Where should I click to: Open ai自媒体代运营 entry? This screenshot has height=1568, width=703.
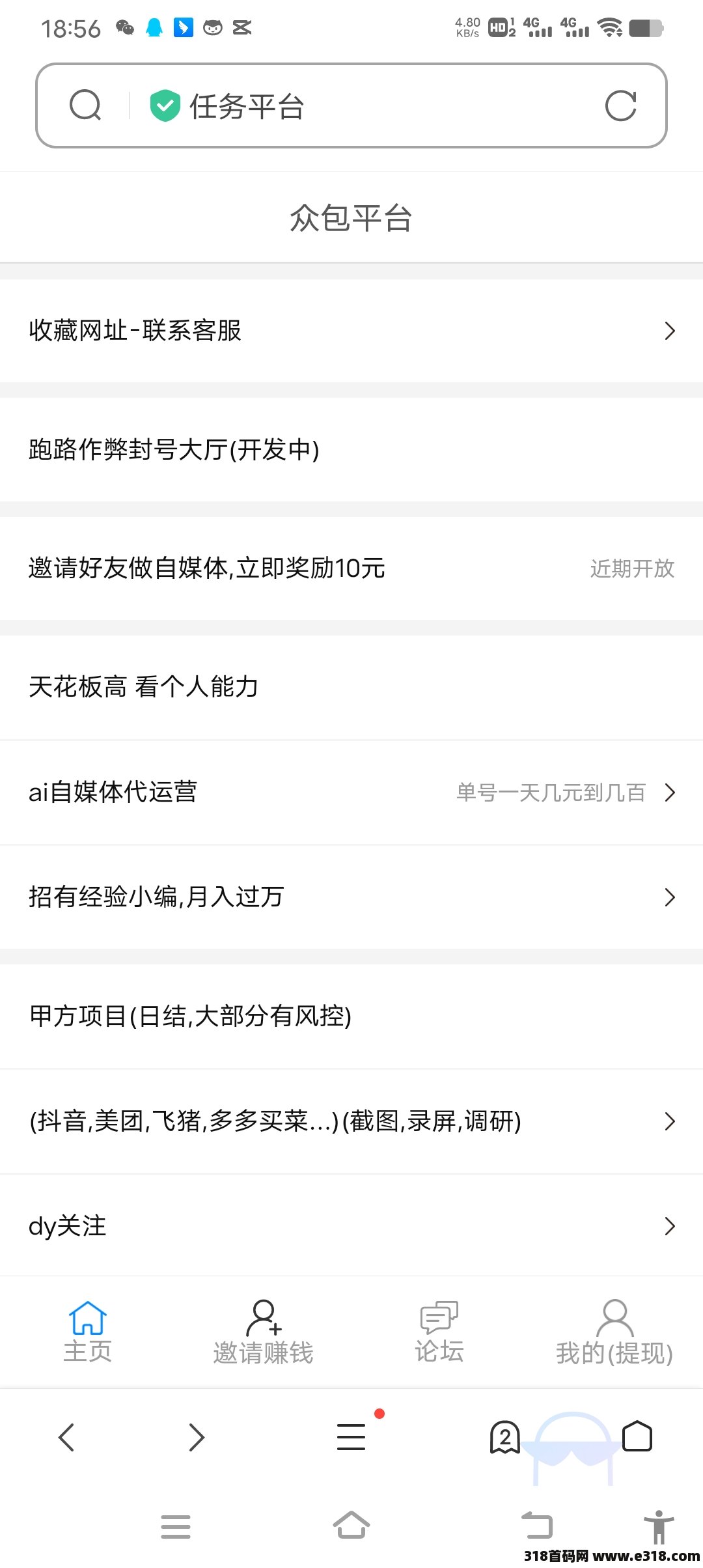[351, 792]
